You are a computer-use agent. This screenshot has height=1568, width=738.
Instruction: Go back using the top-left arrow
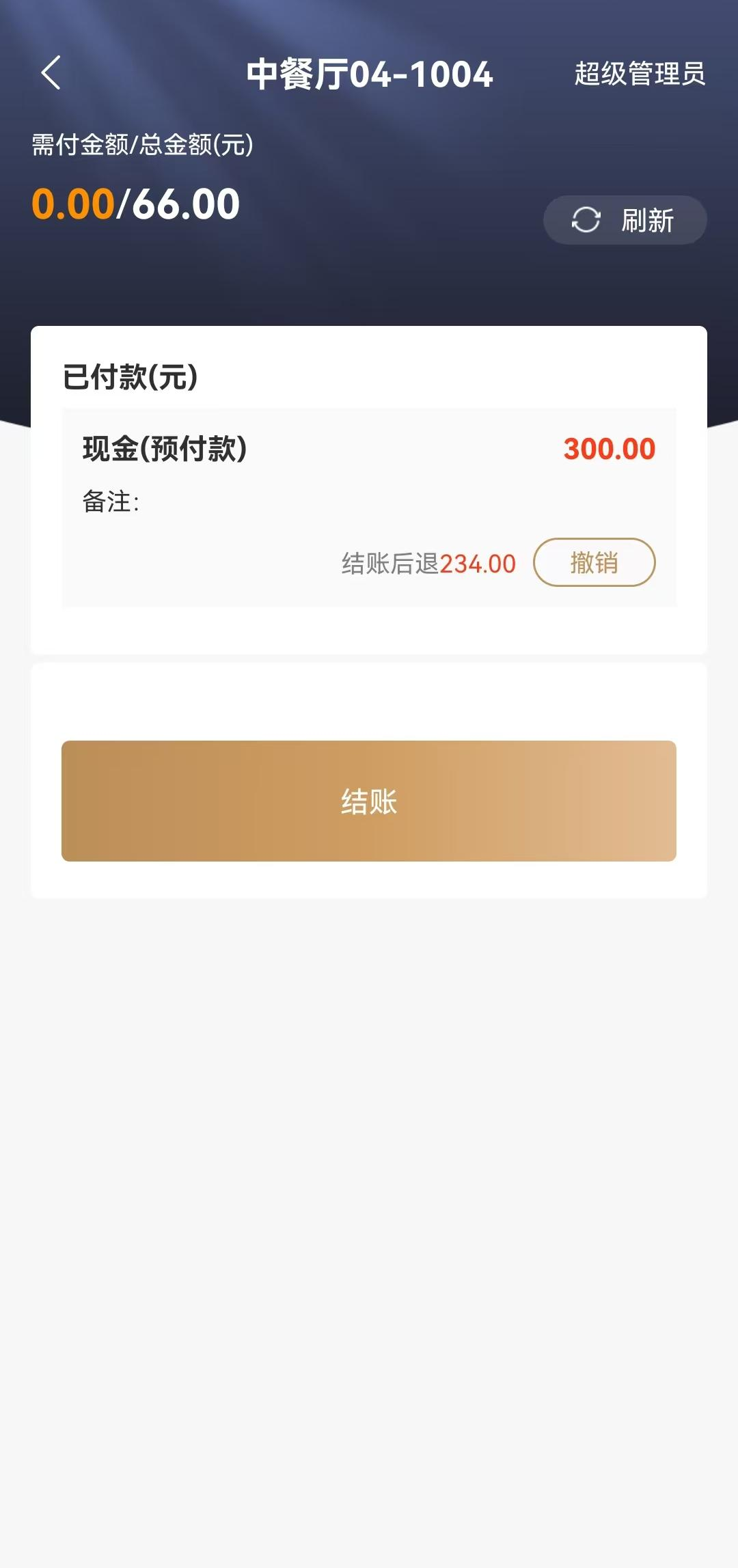pyautogui.click(x=51, y=73)
